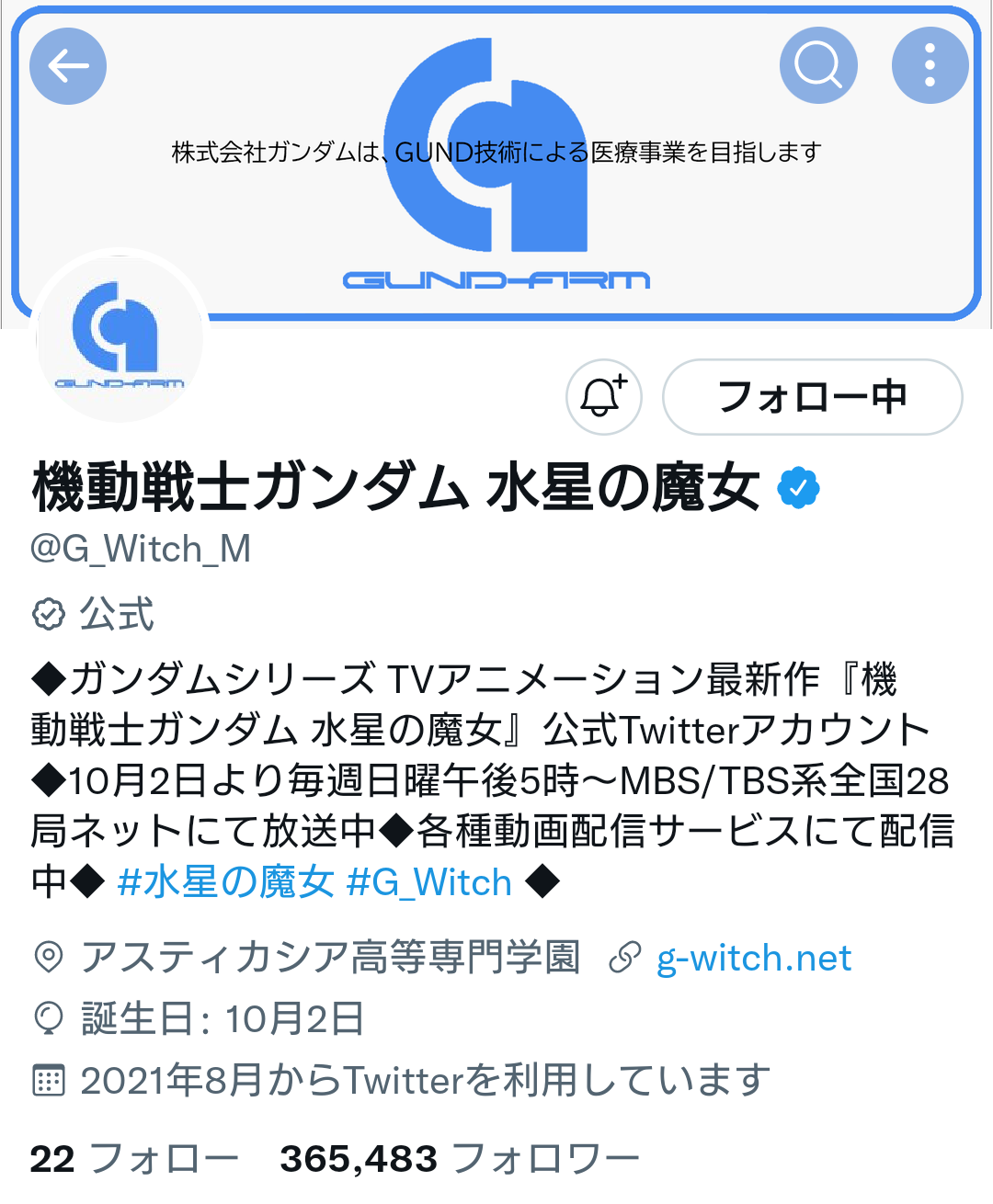Turn on notifications with the bell icon

tap(603, 397)
